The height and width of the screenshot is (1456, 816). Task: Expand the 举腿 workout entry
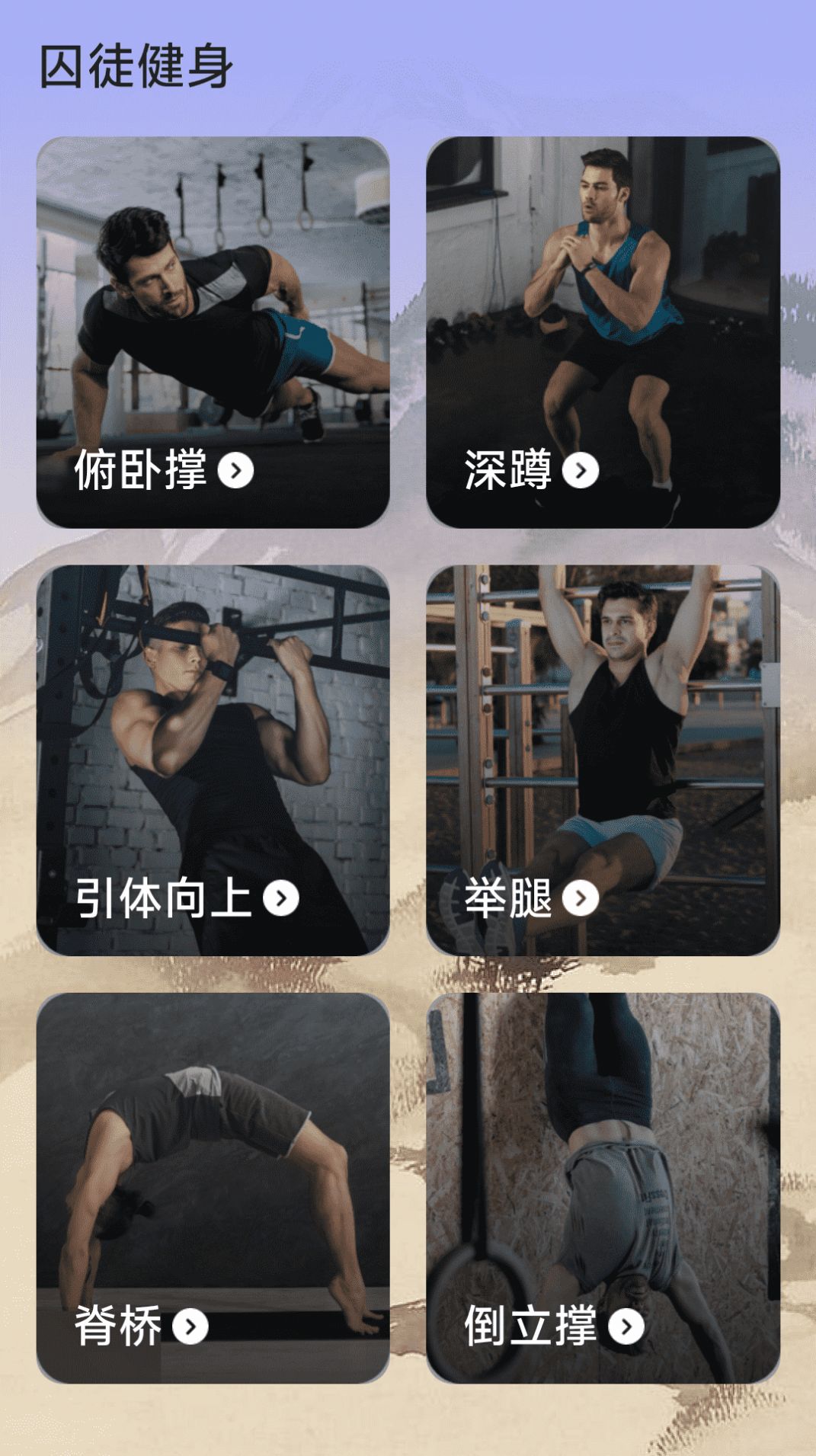(x=583, y=900)
